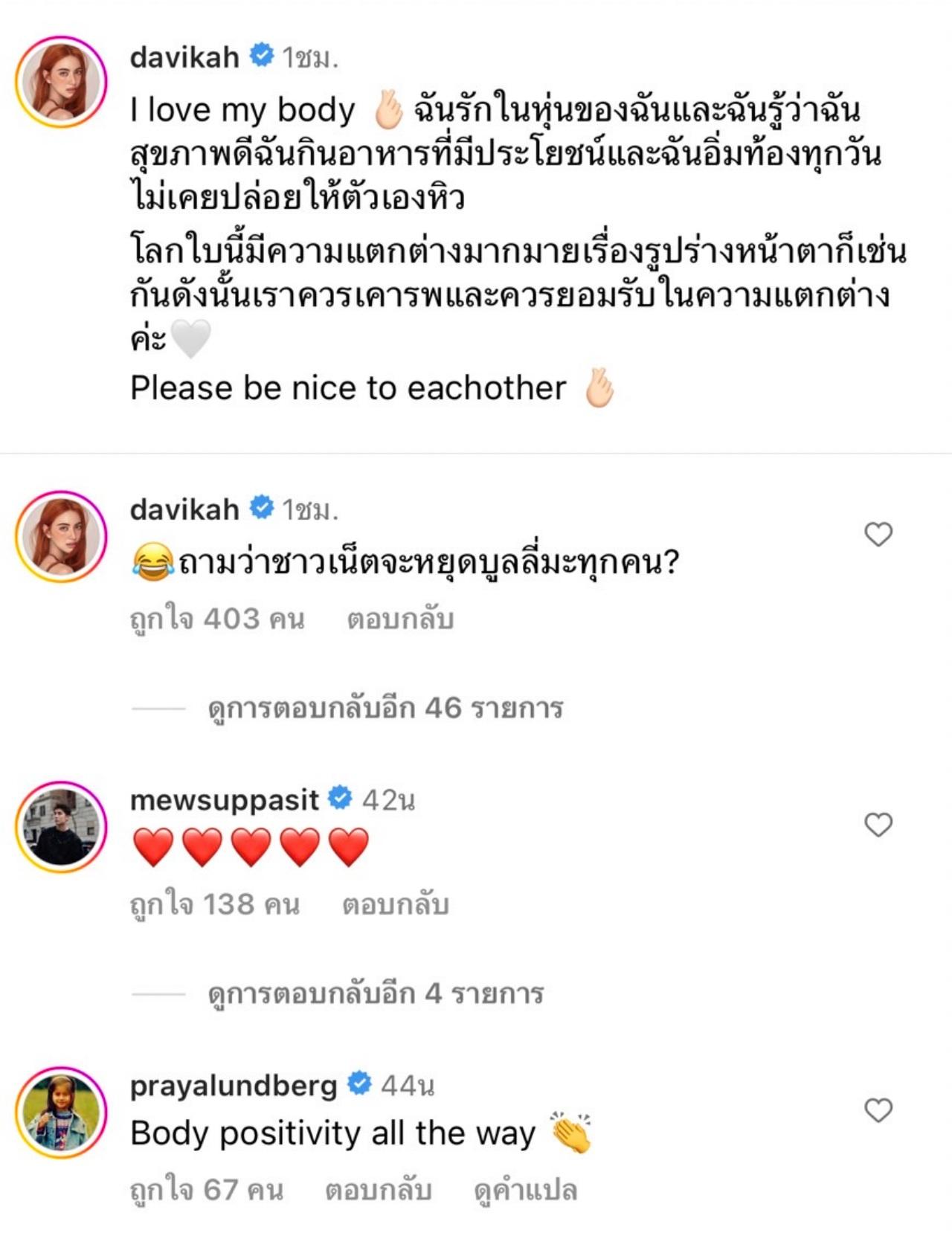View who liked mewsuppasit's comment (138)
This screenshot has width=952, height=1256.
[x=215, y=904]
